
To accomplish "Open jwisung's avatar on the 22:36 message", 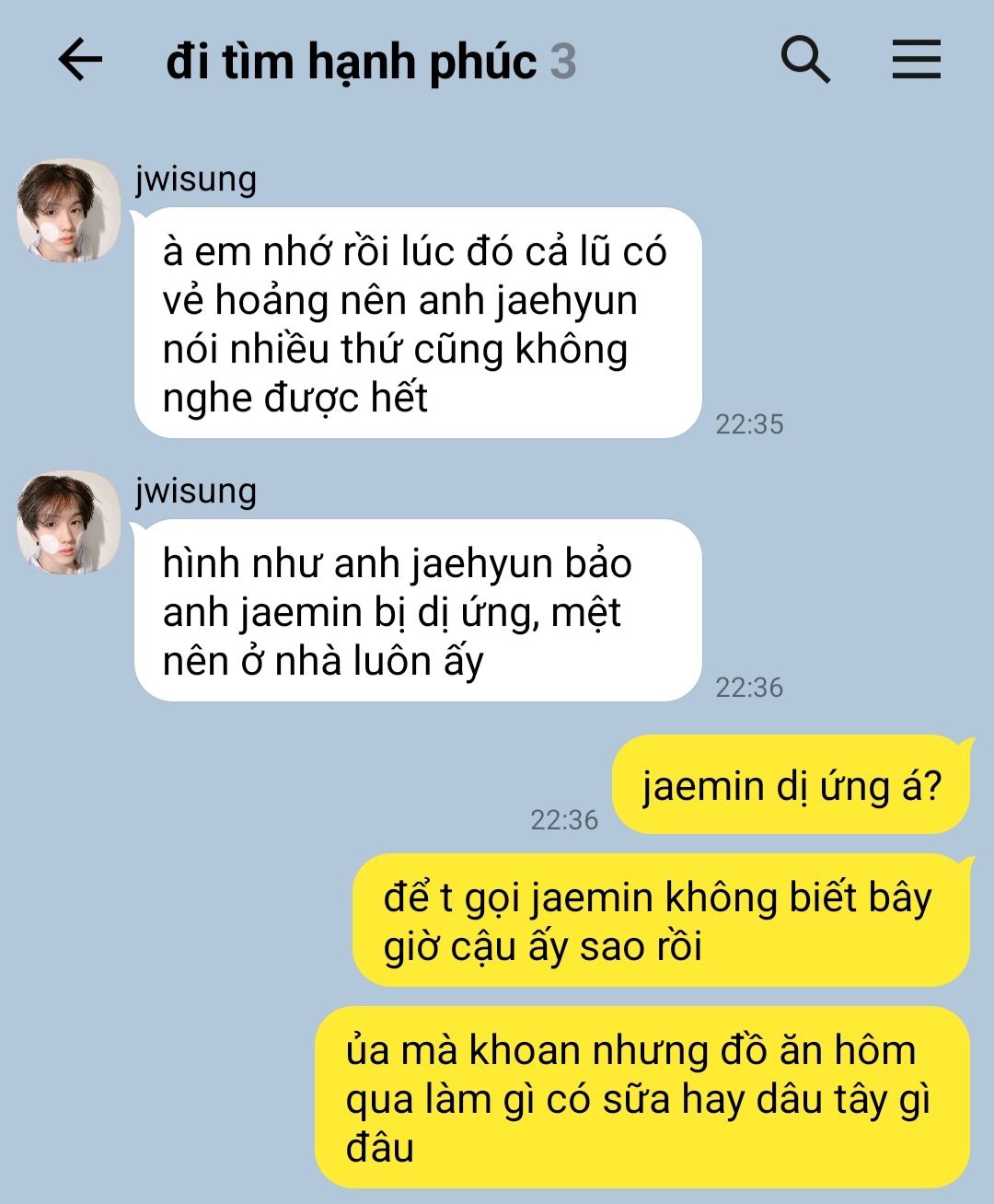I will 68,522.
